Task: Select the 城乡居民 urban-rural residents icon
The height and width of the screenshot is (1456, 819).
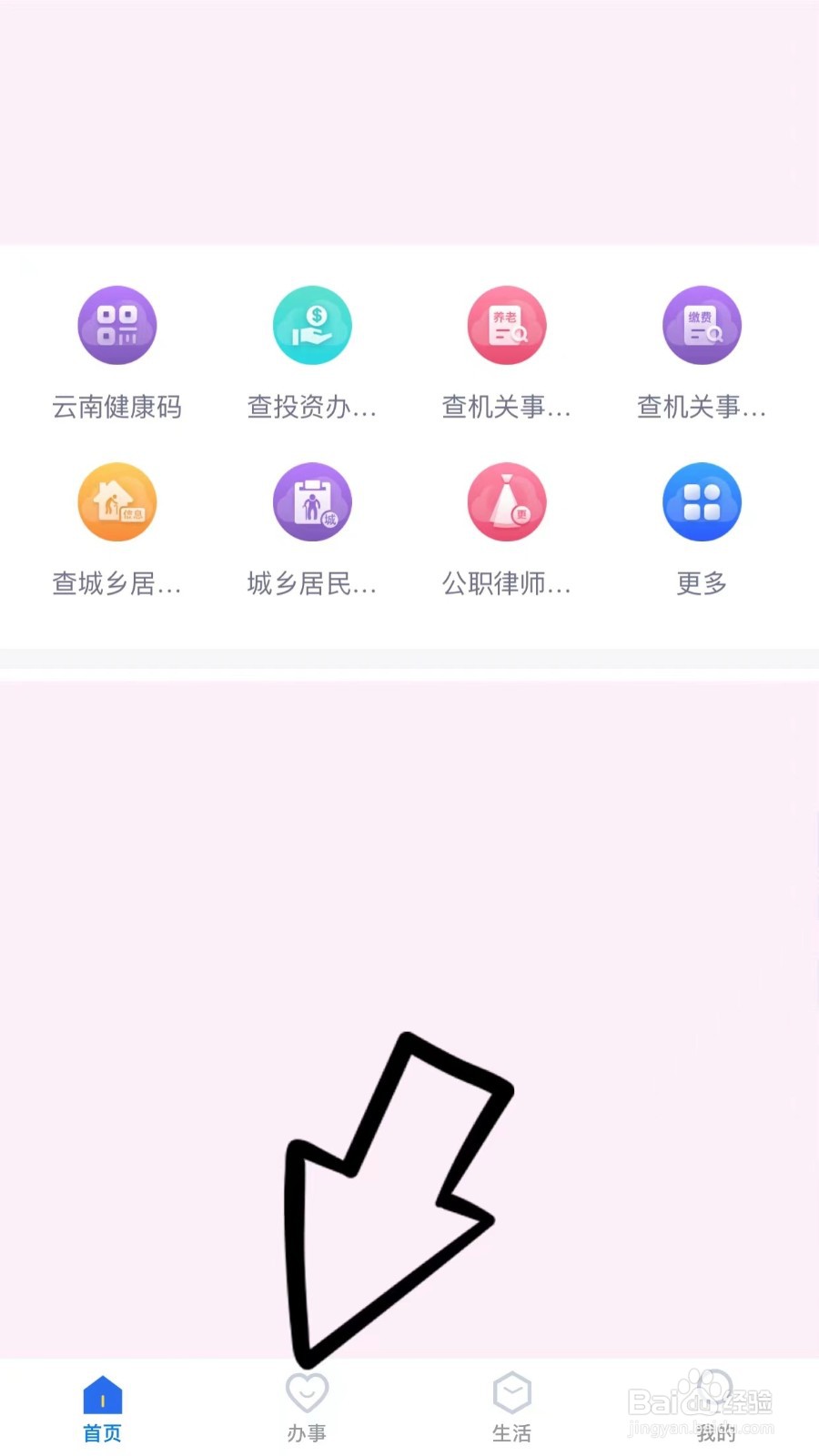Action: [312, 501]
